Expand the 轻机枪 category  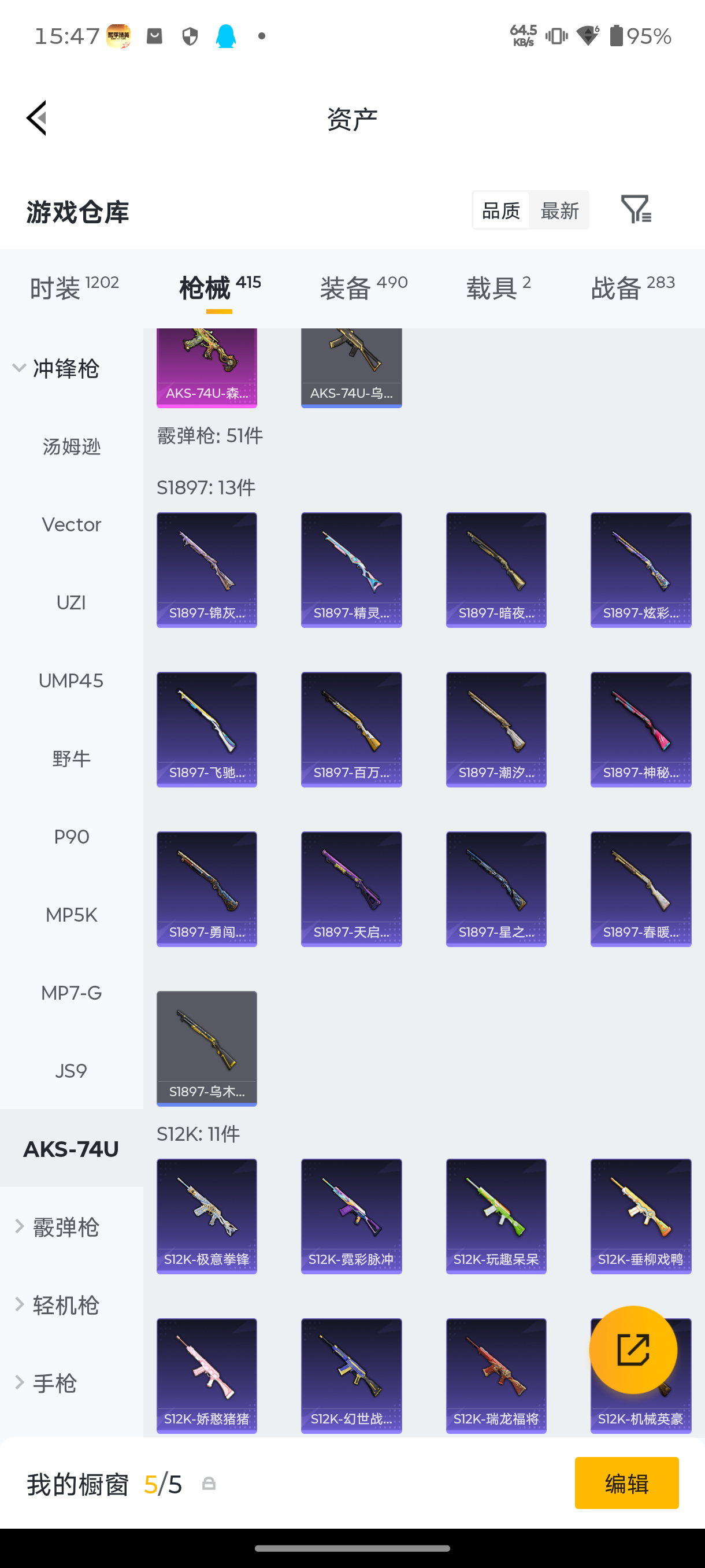tap(56, 1305)
